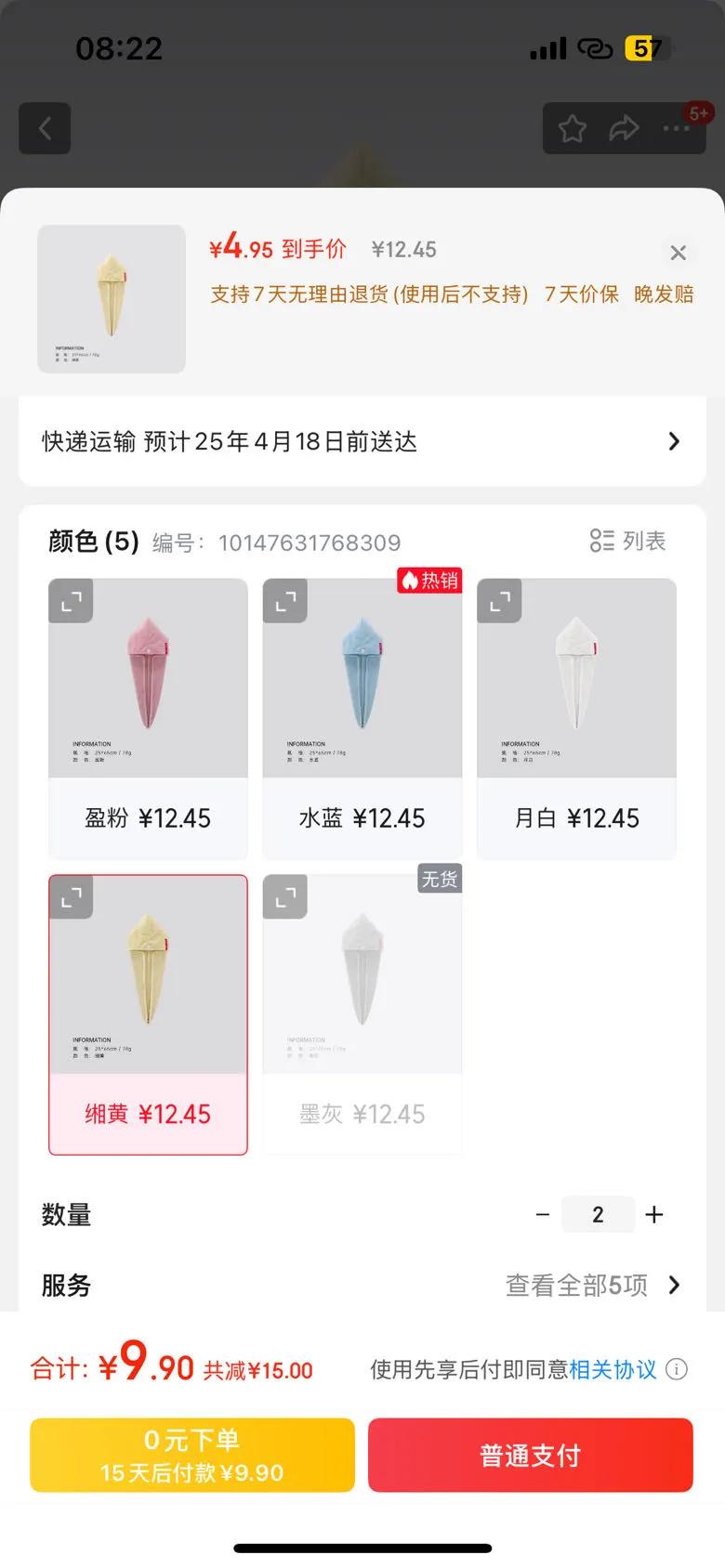The width and height of the screenshot is (725, 1568).
Task: Enlarge the 盈粉 product image
Action: [x=72, y=601]
